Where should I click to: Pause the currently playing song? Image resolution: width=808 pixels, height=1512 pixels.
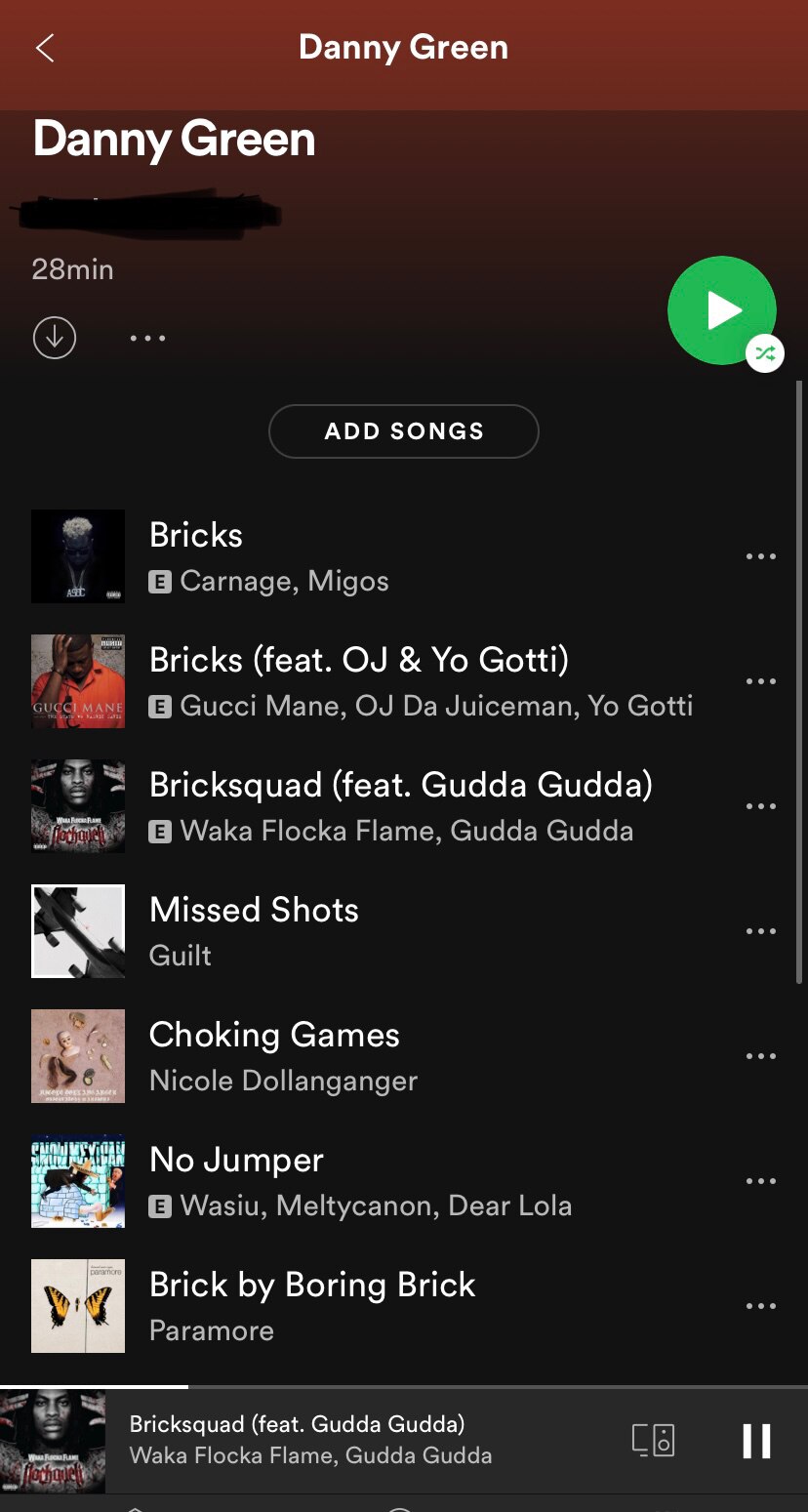tap(756, 1441)
